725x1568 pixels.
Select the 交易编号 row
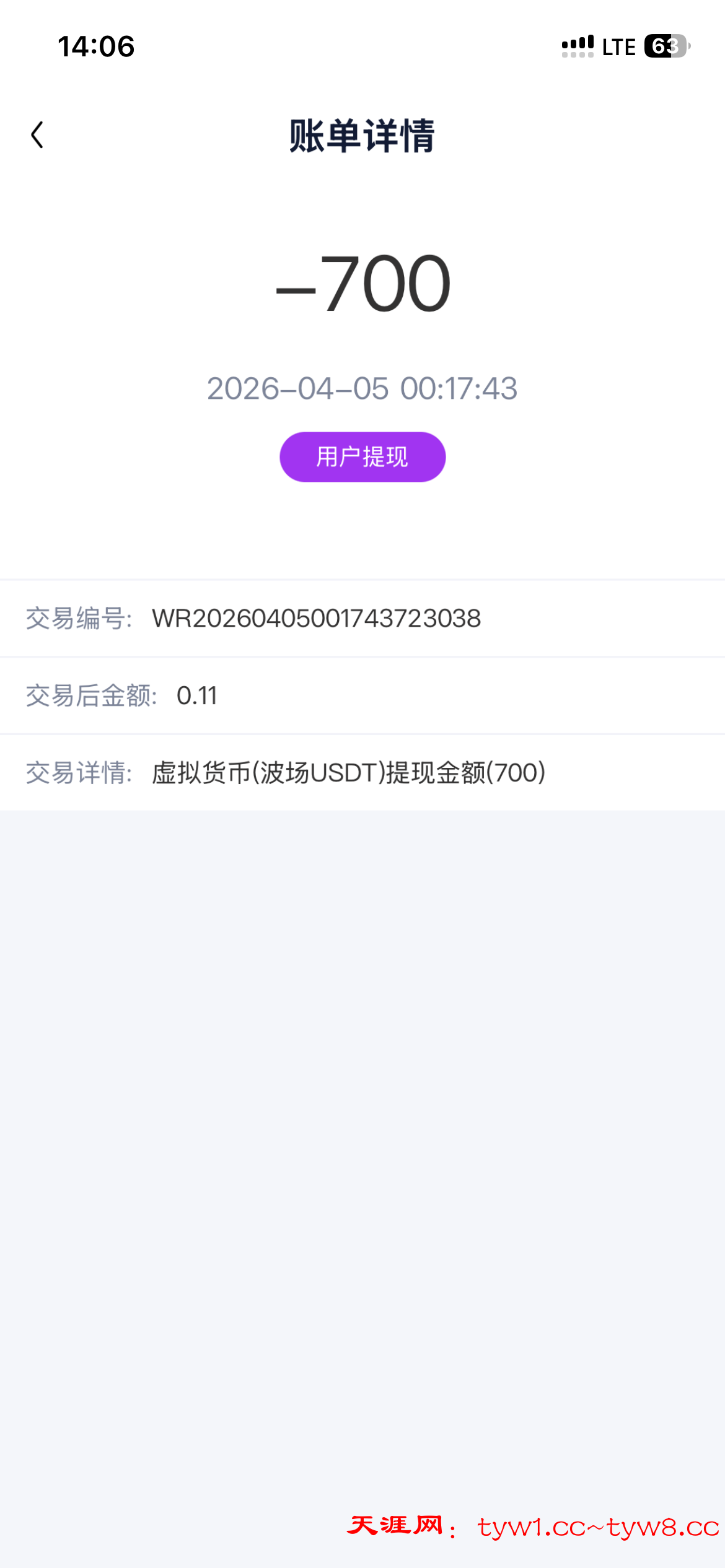pos(362,618)
